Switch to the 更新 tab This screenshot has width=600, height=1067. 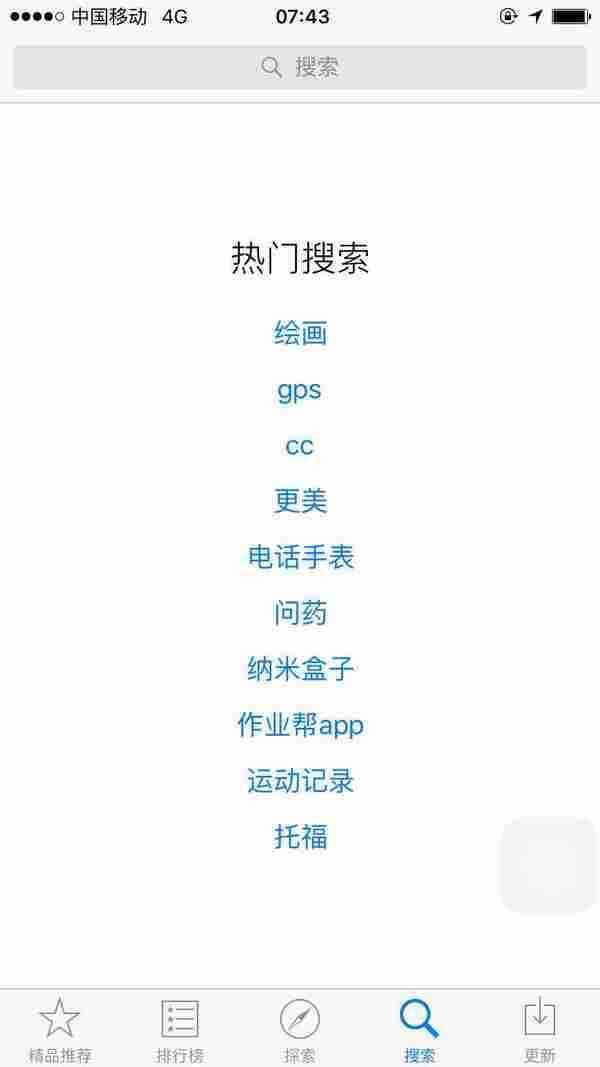(540, 1029)
